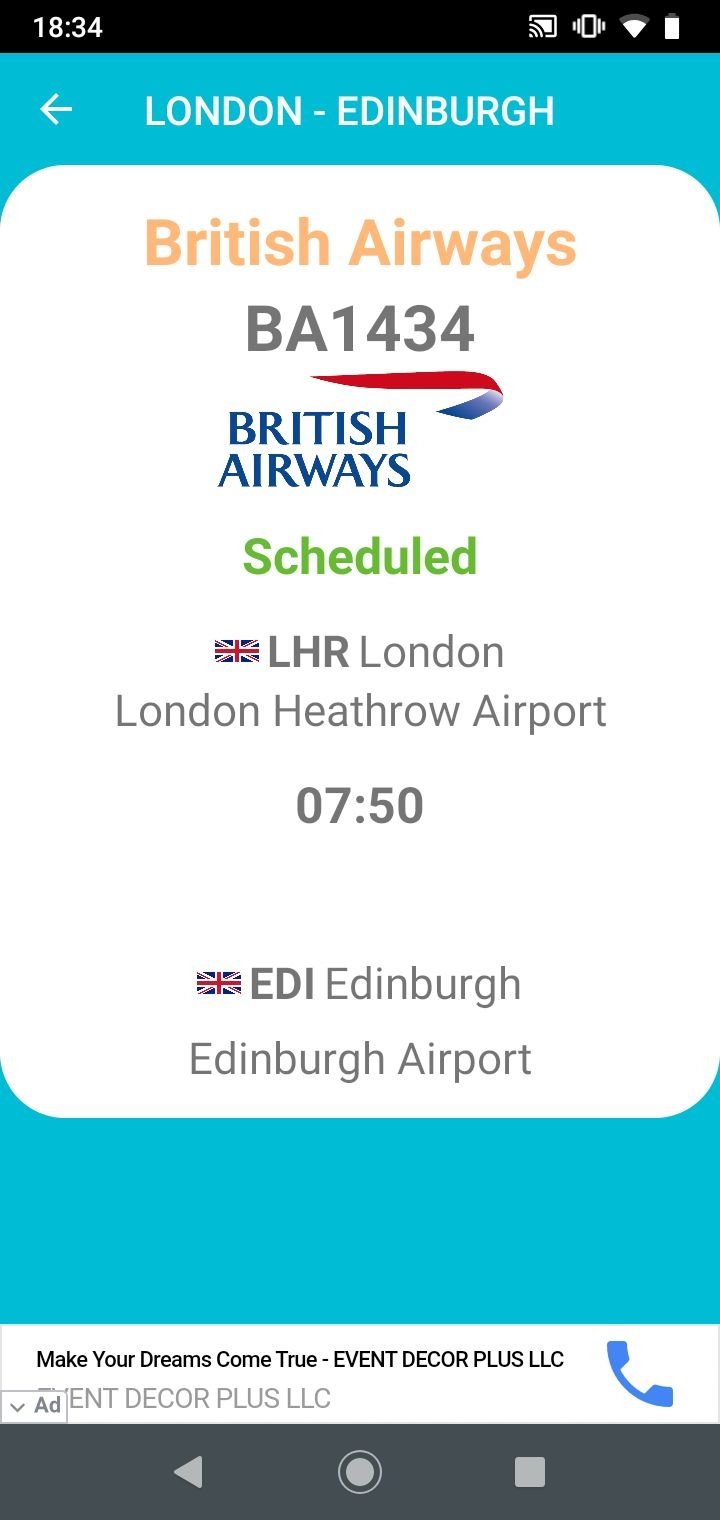Go back using the app bar arrow
The height and width of the screenshot is (1520, 720).
56,110
